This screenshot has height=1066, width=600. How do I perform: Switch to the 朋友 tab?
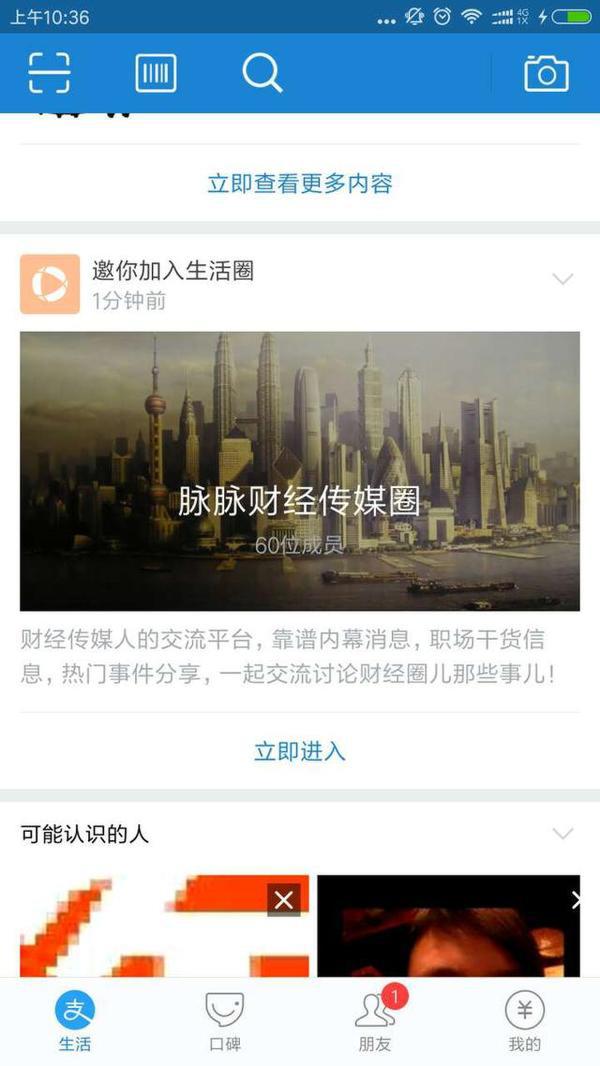pos(375,1022)
